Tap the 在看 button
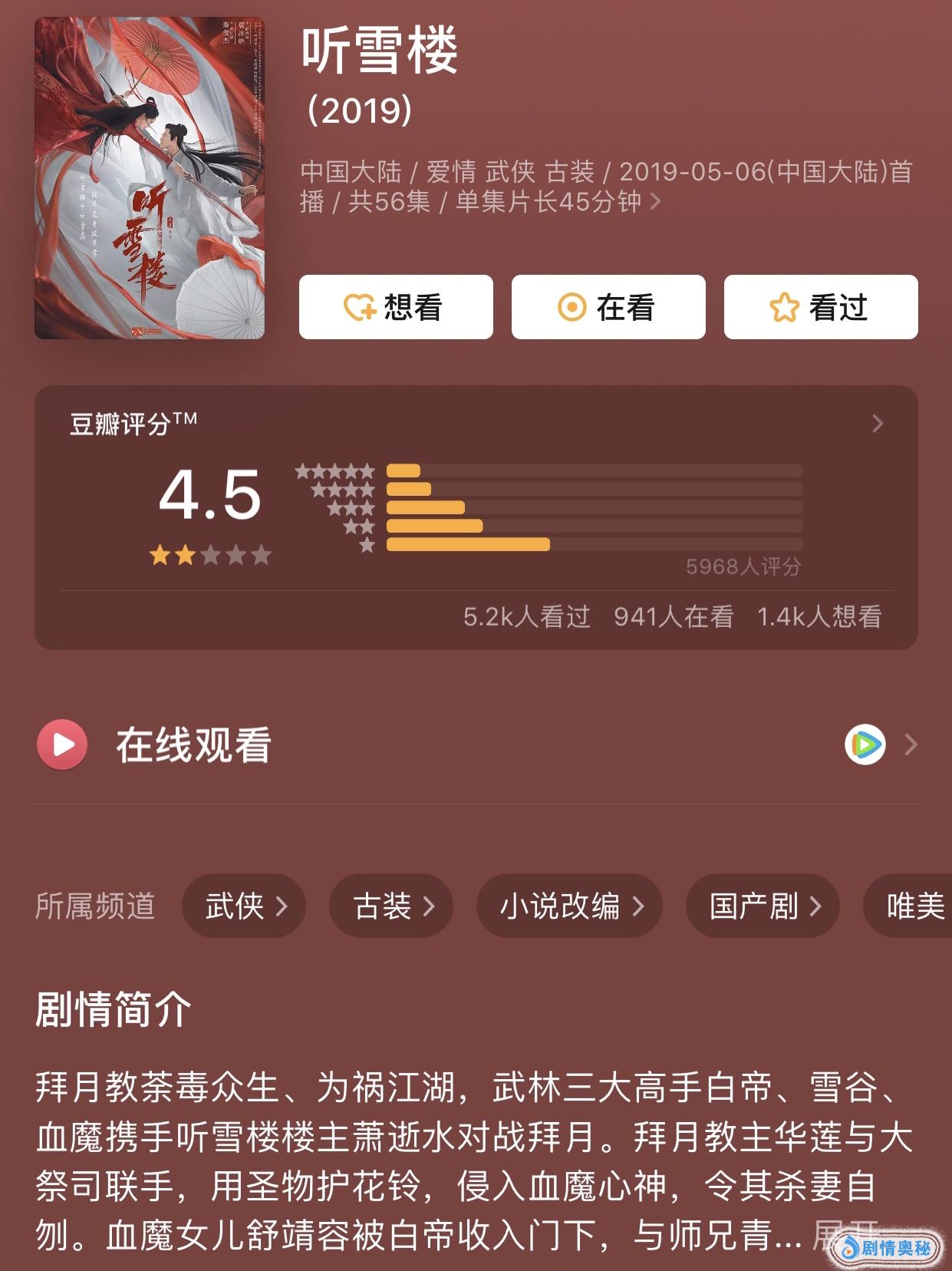The width and height of the screenshot is (952, 1271). click(x=608, y=307)
